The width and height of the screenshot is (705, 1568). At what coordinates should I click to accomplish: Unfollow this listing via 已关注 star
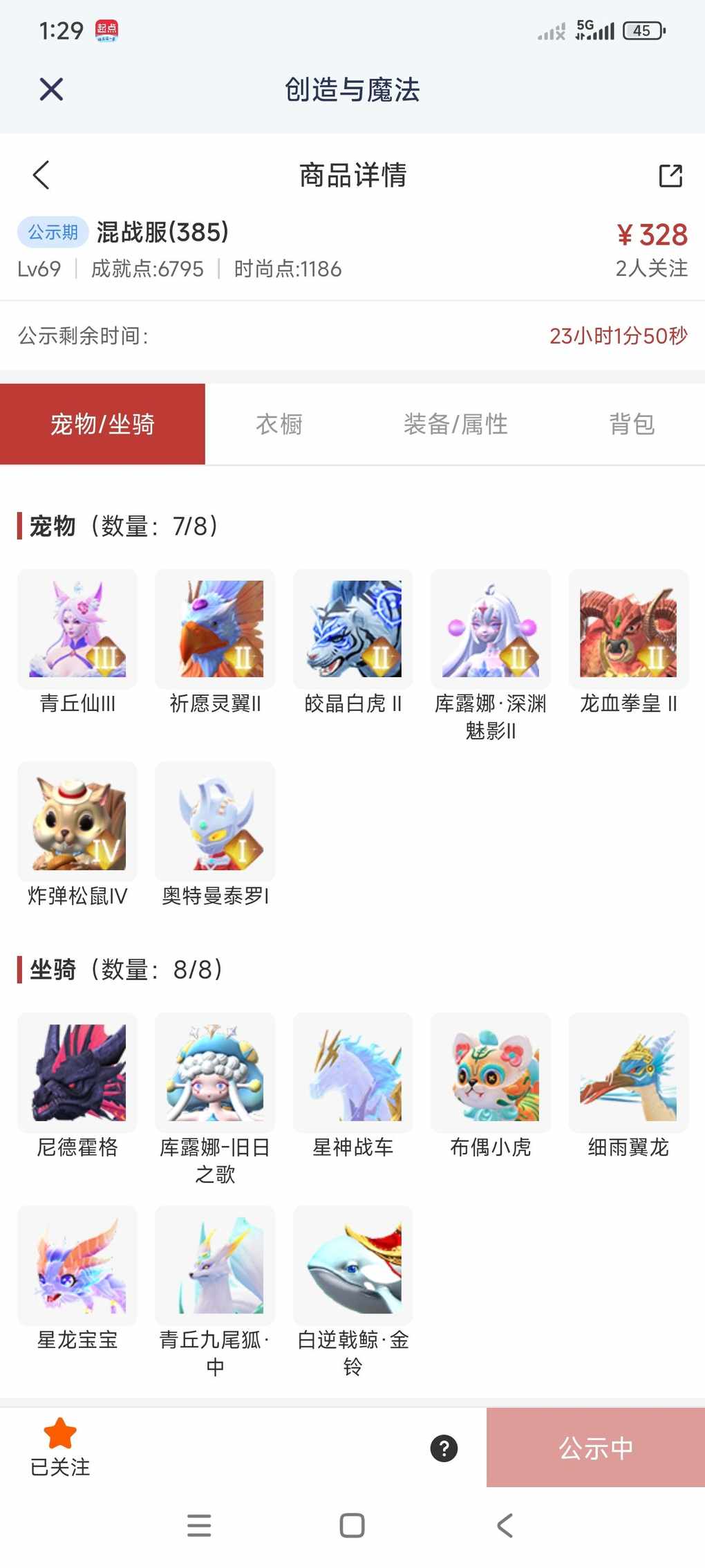[60, 1446]
